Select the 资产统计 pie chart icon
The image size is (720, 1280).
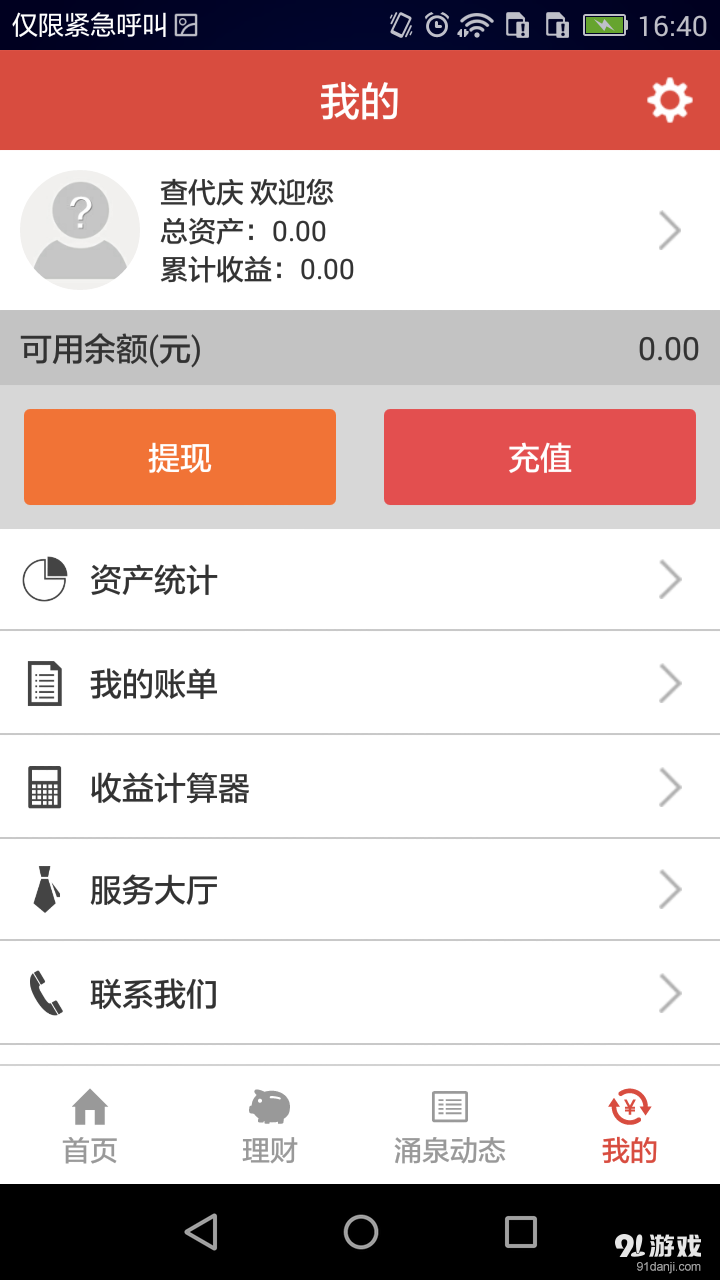[x=44, y=578]
